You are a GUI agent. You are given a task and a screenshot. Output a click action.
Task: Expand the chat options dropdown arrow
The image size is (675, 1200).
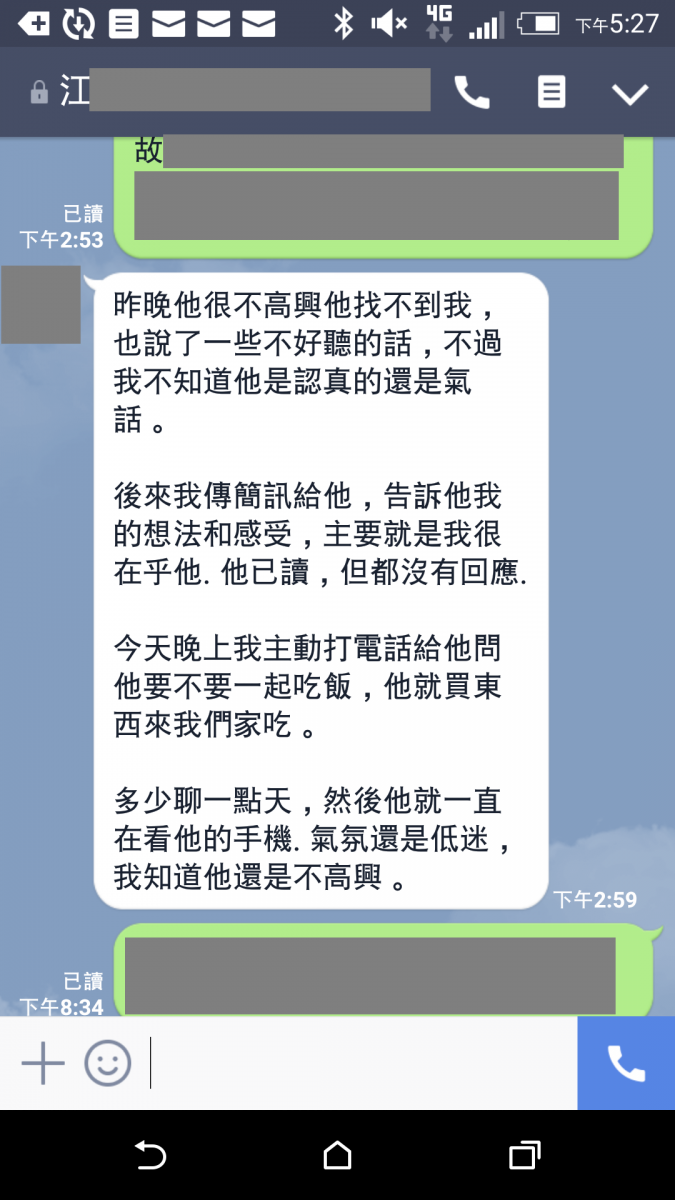[x=630, y=94]
